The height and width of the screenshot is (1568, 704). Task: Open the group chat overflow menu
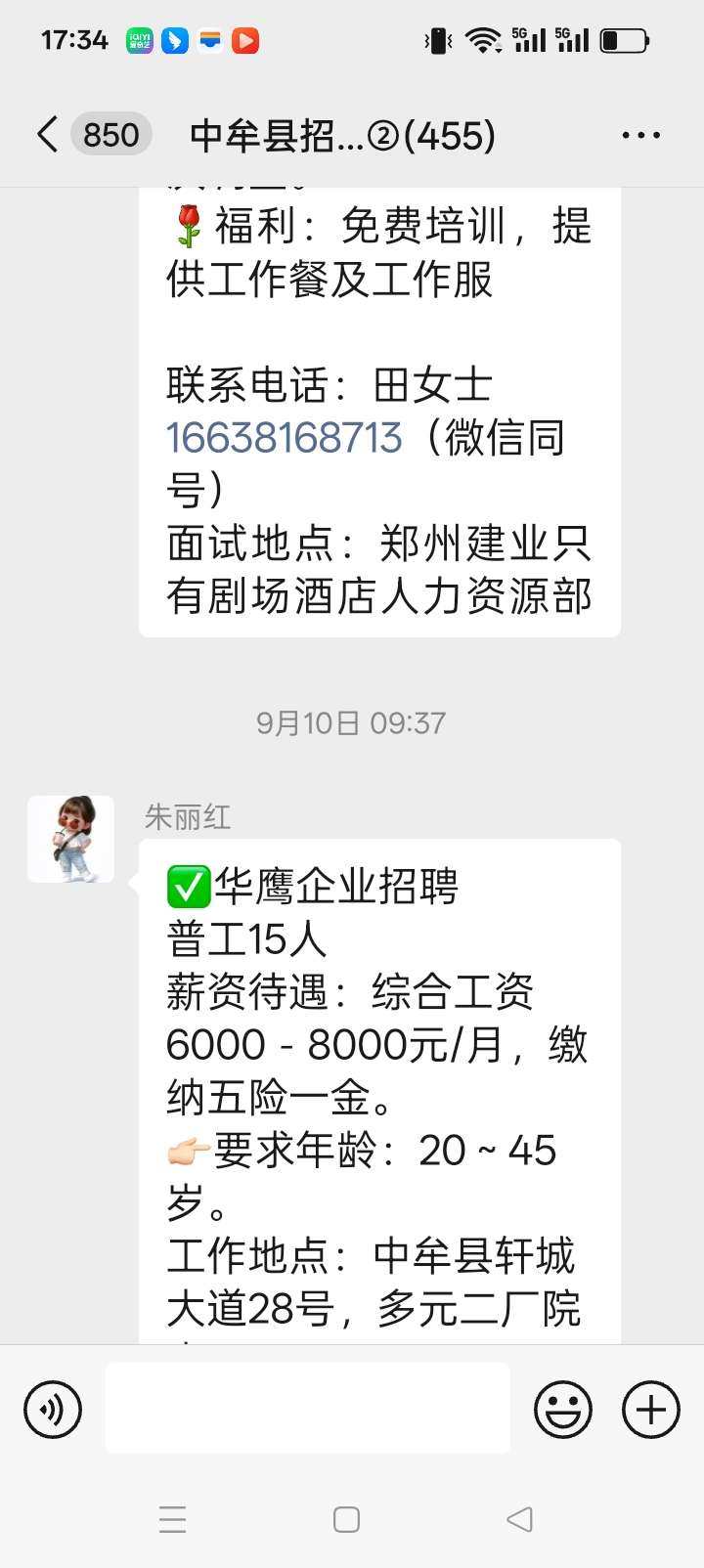[640, 135]
